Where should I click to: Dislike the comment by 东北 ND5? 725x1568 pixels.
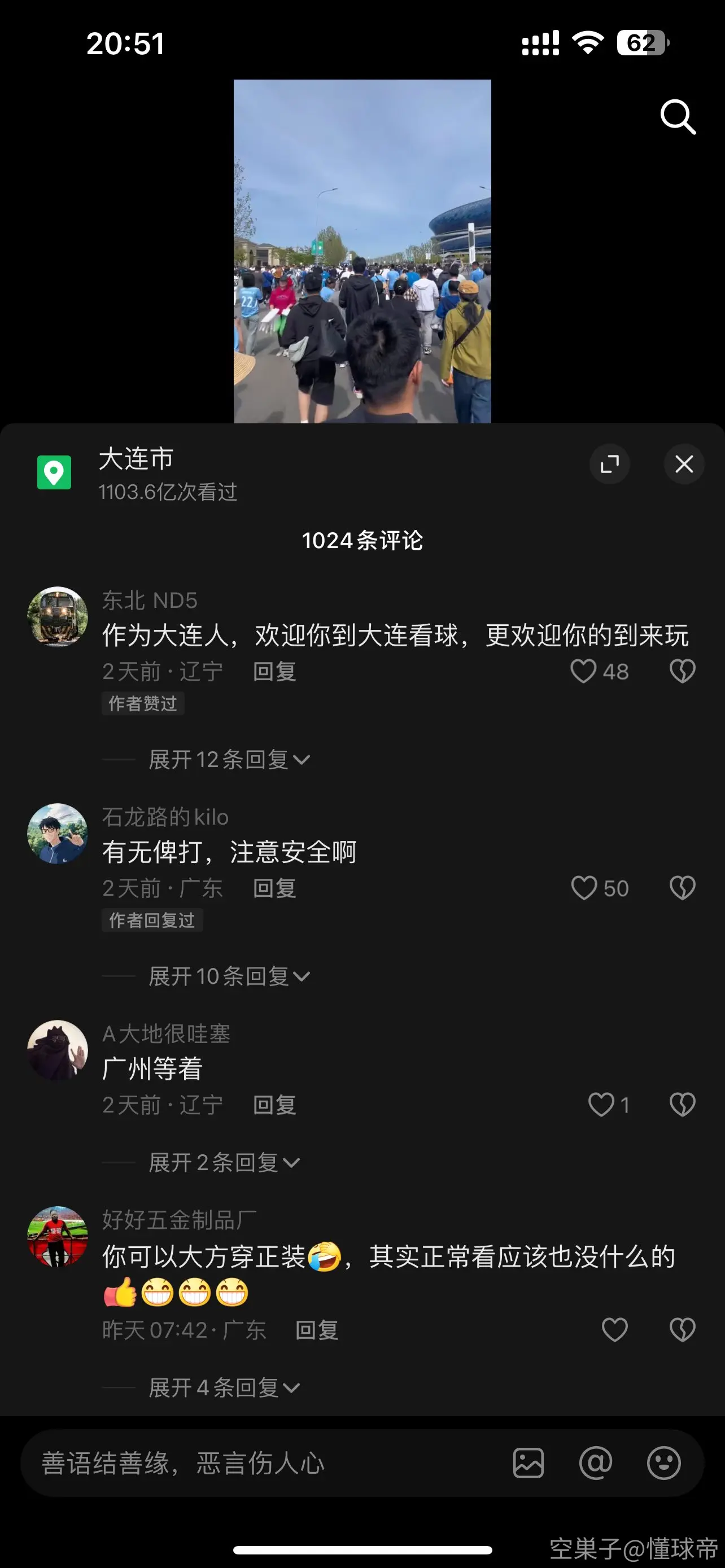coord(683,671)
